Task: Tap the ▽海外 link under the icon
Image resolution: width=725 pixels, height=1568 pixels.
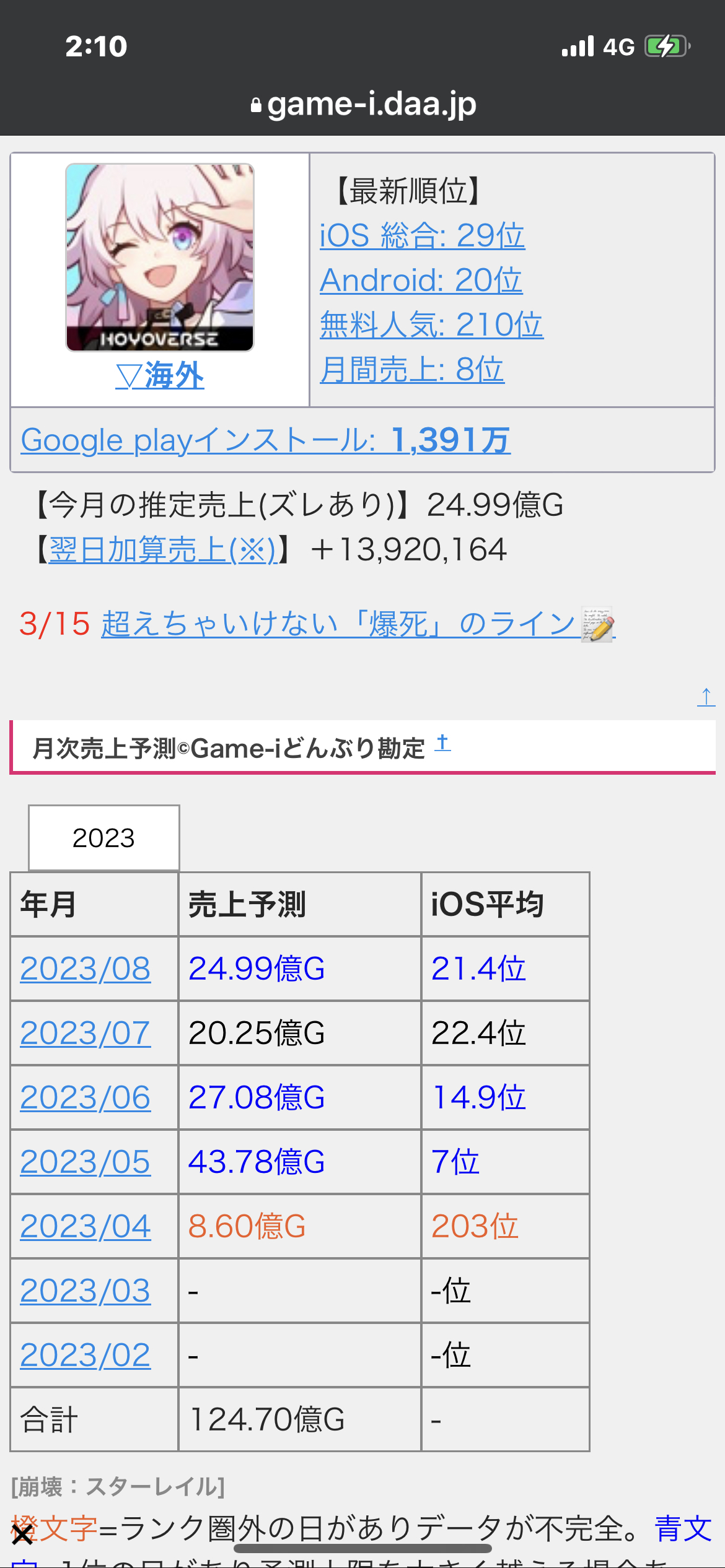Action: pos(160,376)
